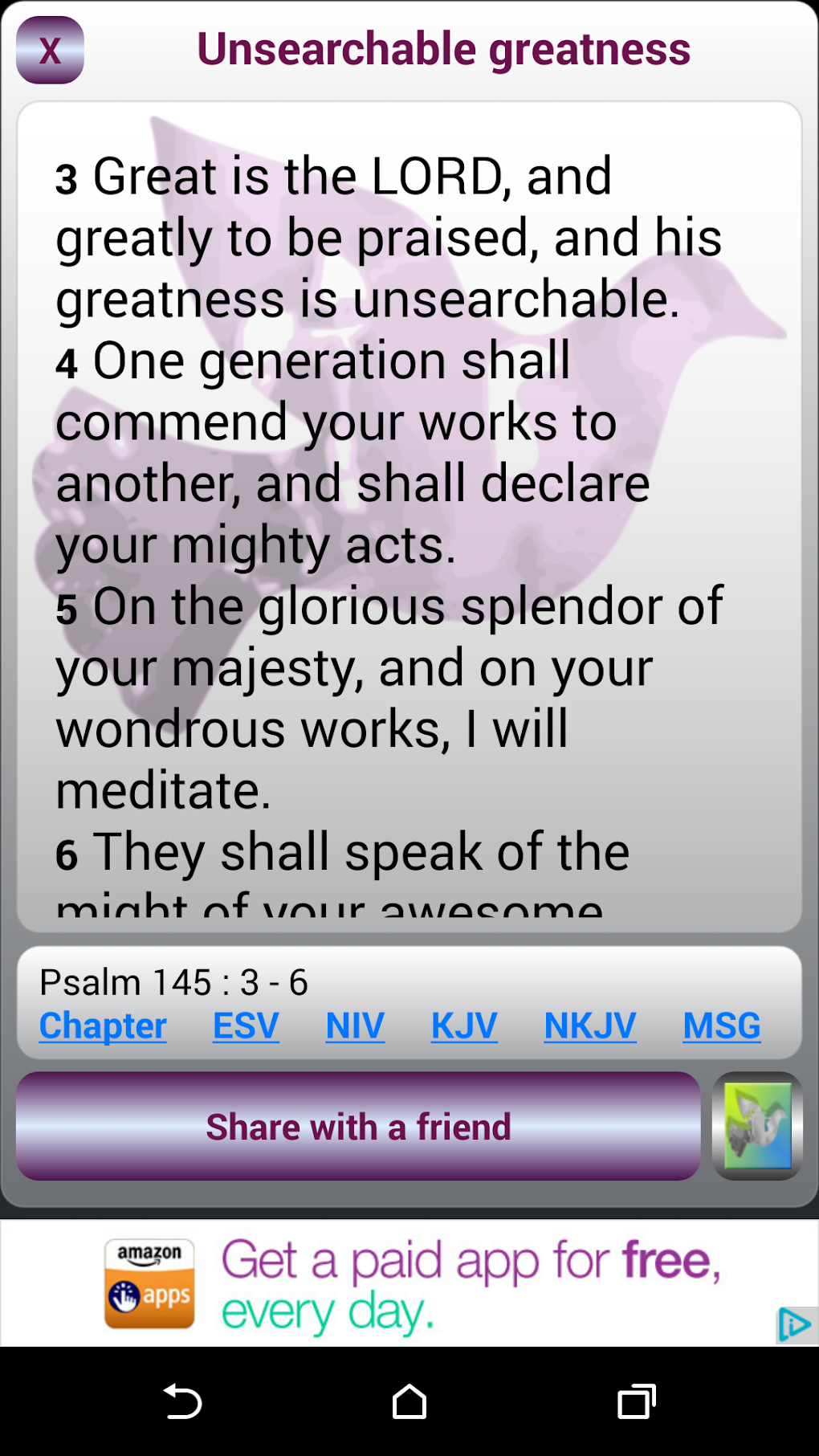Image resolution: width=819 pixels, height=1456 pixels.
Task: Go back using the system back button
Action: (x=182, y=1401)
